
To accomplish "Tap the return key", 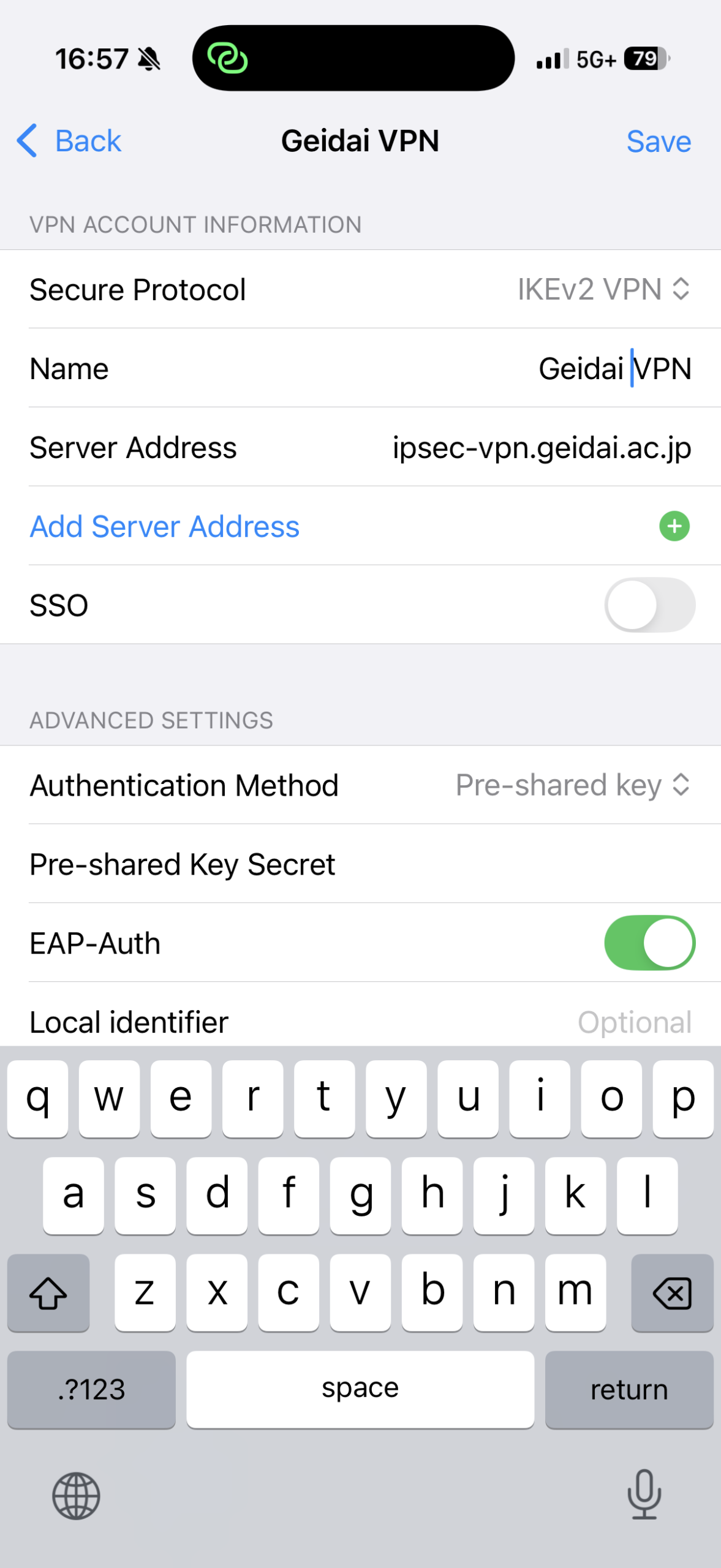I will click(629, 1389).
